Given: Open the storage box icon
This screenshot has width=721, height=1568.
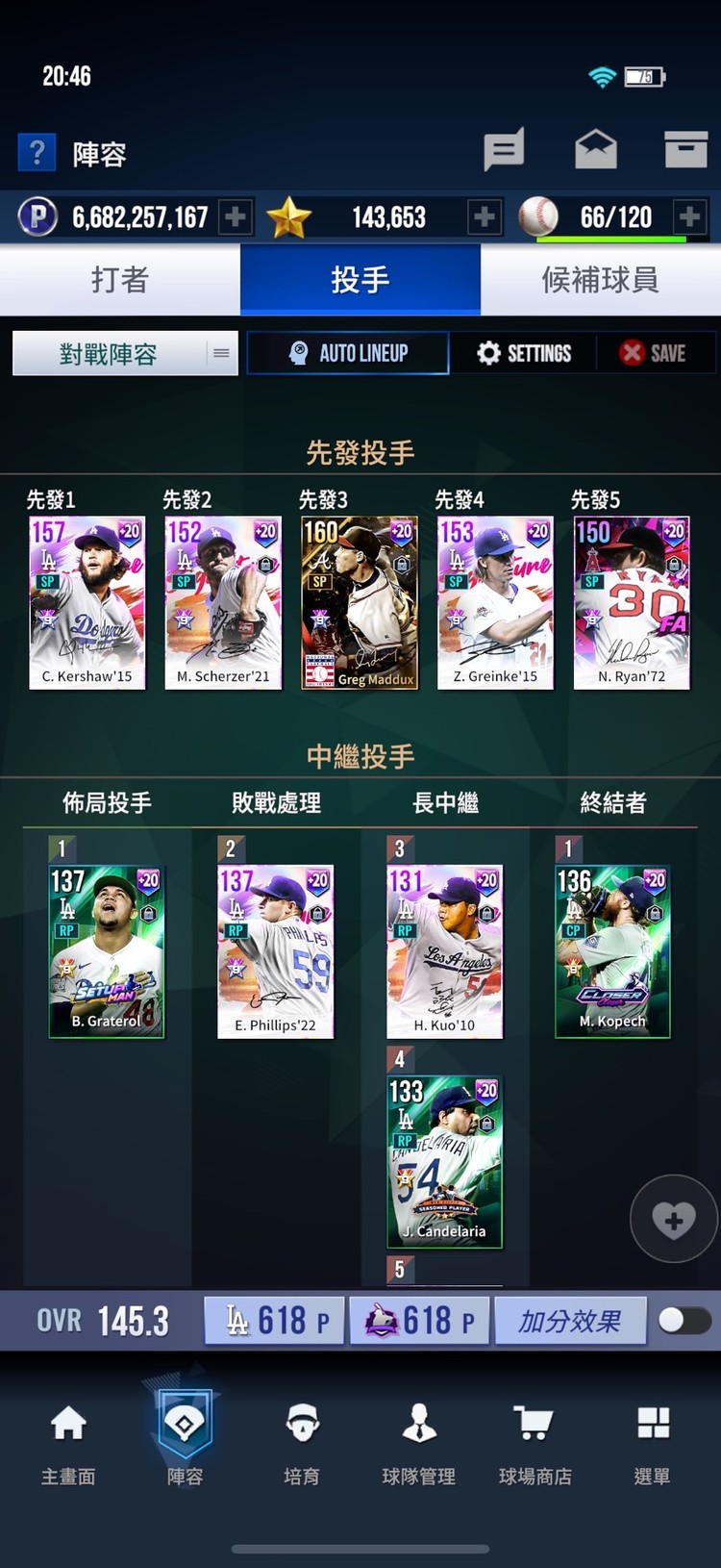Looking at the screenshot, I should pos(685,150).
